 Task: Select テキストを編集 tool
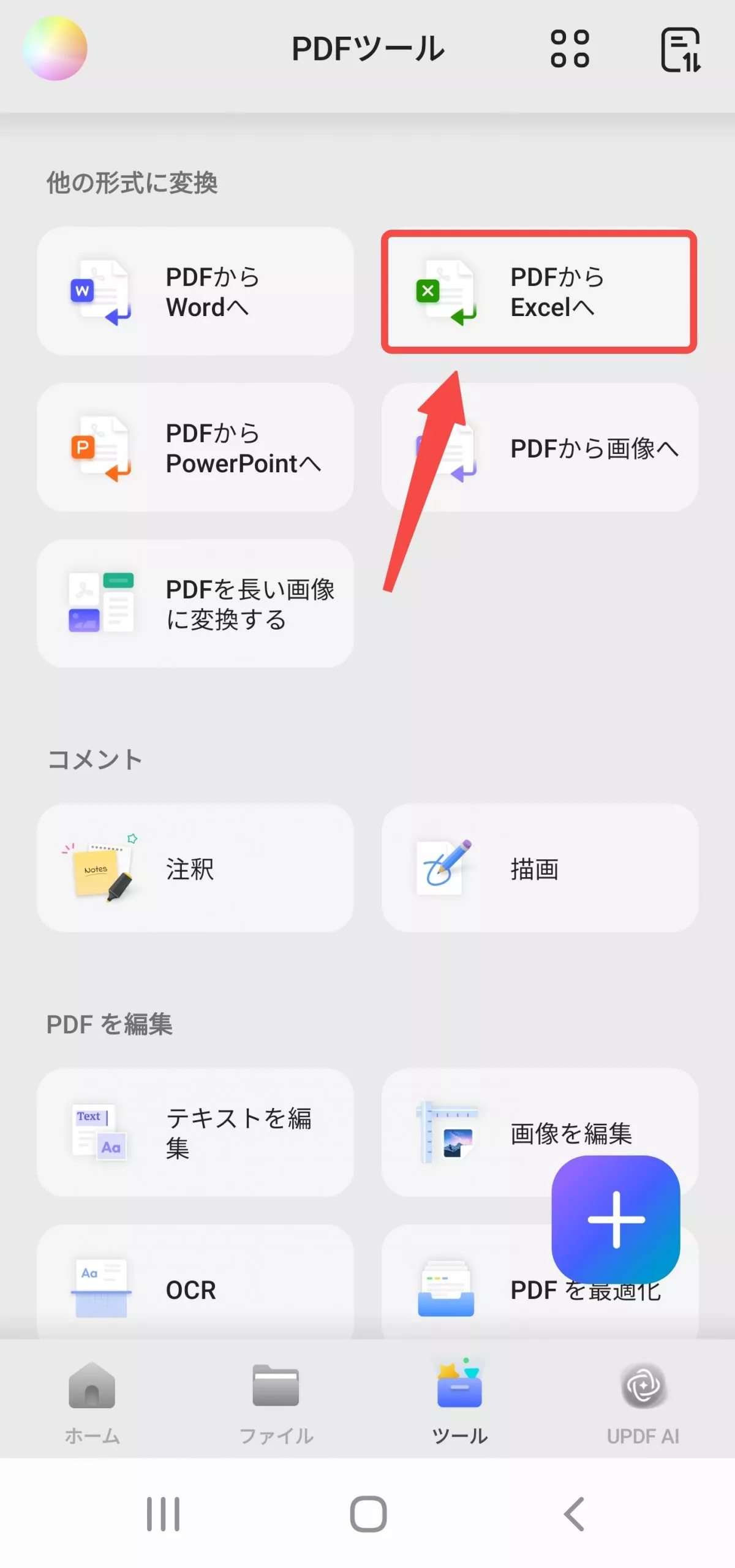[x=195, y=1133]
